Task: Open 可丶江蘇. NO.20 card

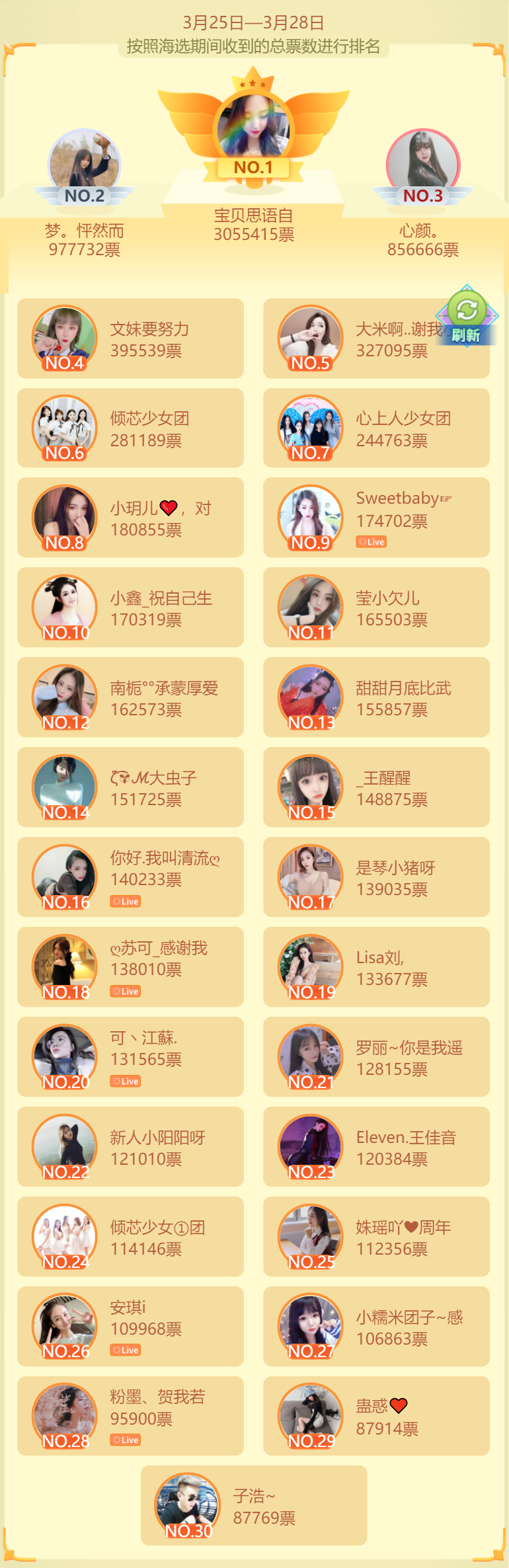Action: pos(130,1057)
